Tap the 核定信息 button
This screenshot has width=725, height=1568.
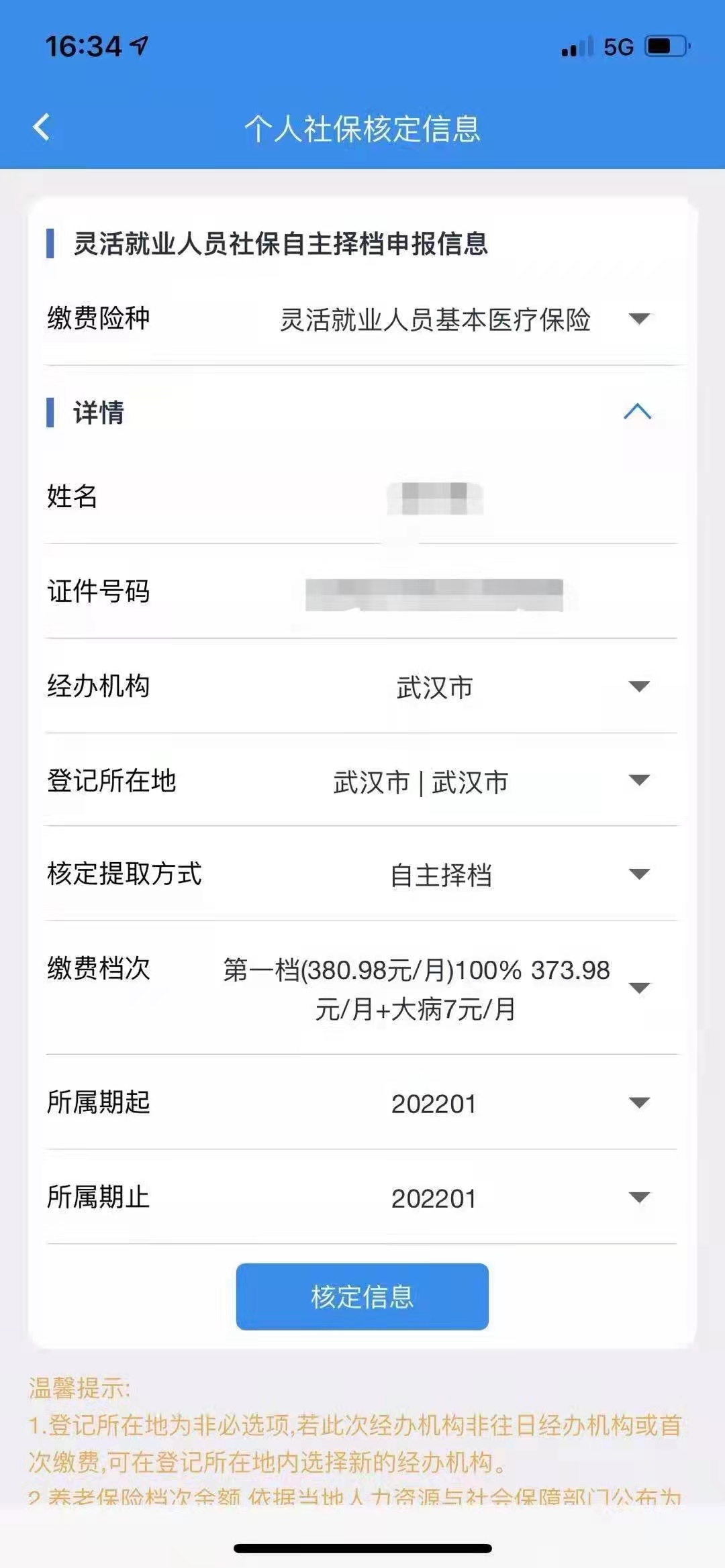[362, 1296]
